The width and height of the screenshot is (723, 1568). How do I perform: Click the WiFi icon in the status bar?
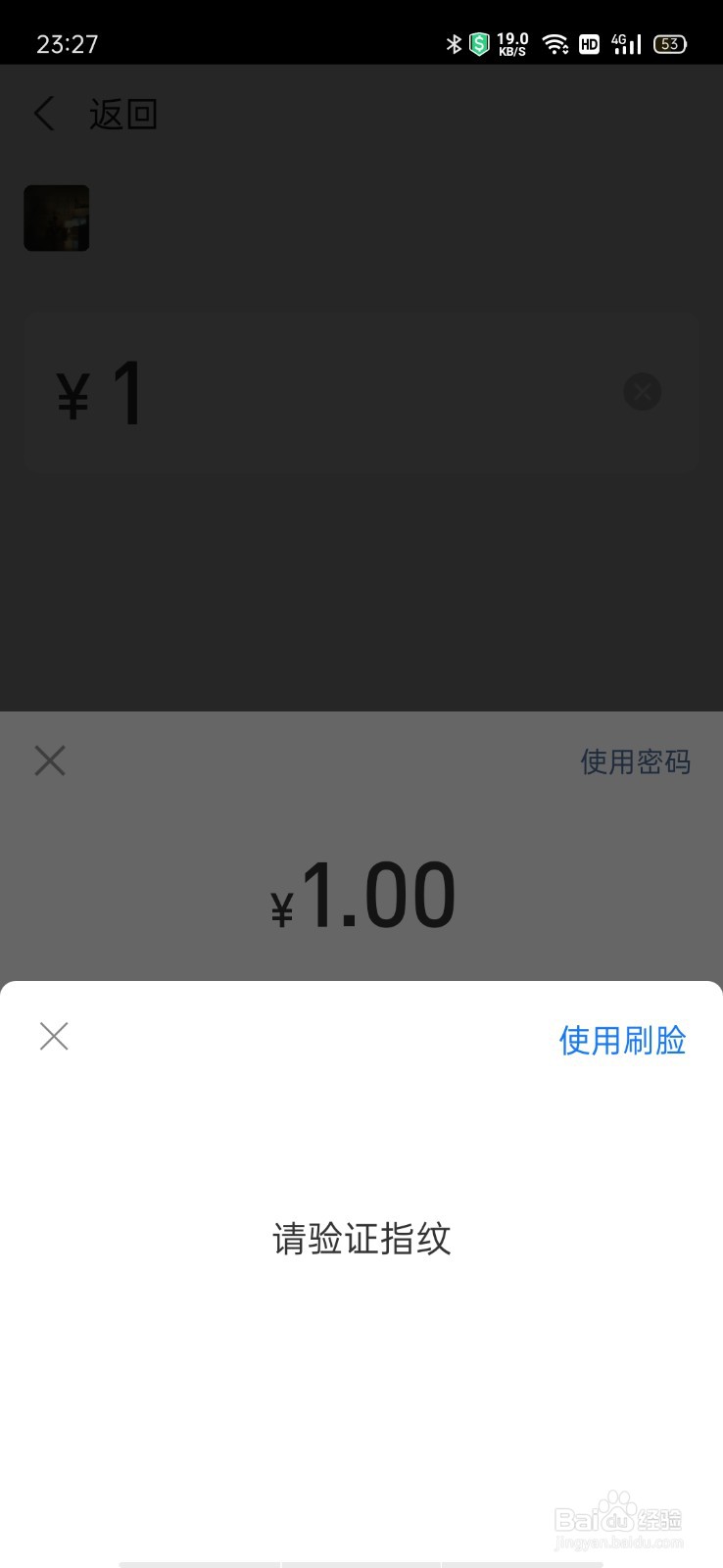tap(556, 43)
